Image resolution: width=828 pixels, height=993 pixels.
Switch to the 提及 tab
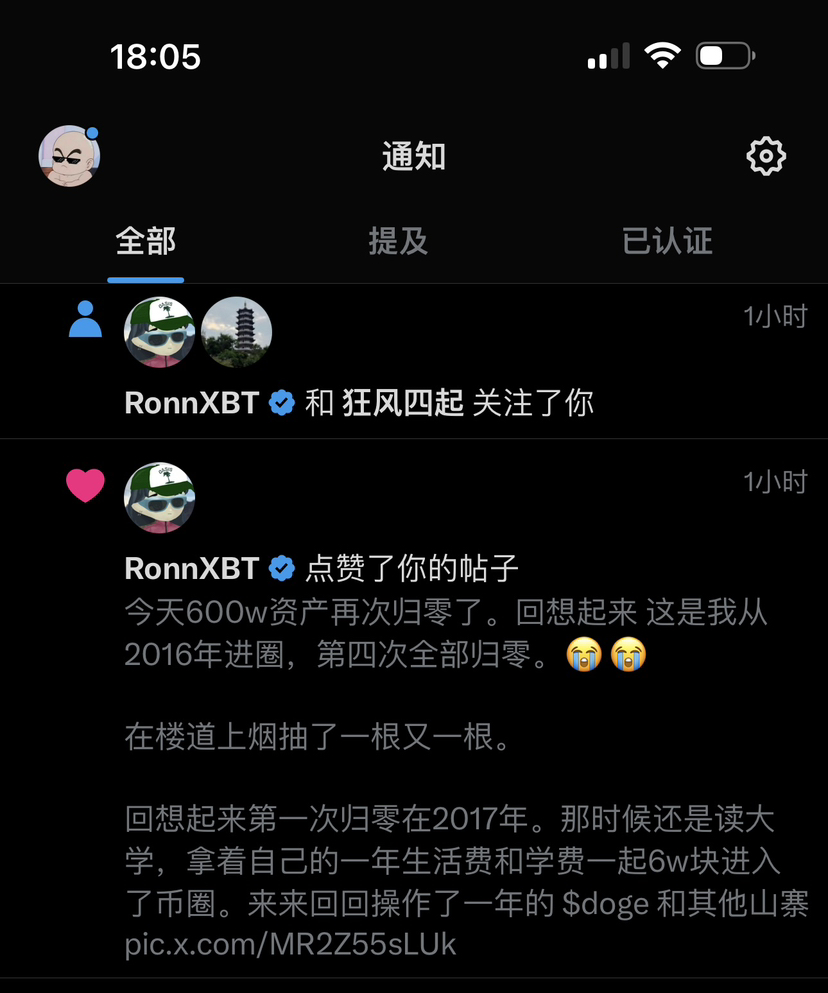[x=398, y=241]
